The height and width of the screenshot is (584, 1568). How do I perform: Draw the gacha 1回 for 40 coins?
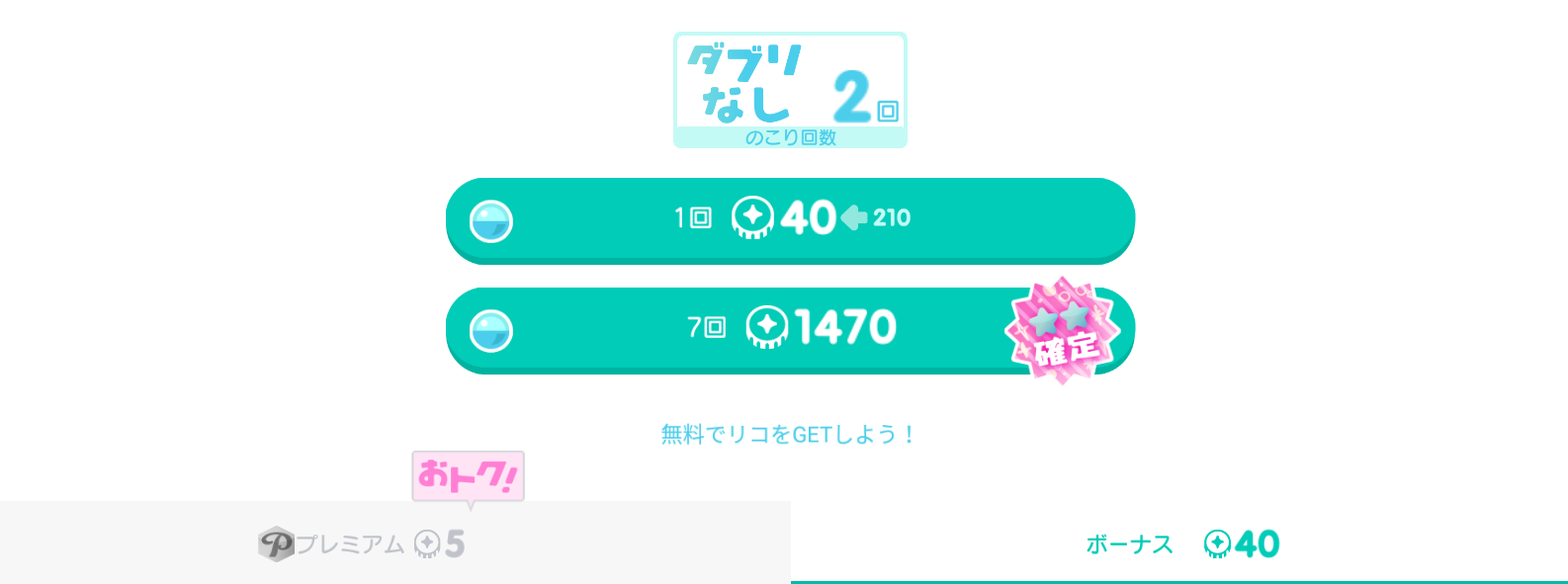(x=790, y=218)
